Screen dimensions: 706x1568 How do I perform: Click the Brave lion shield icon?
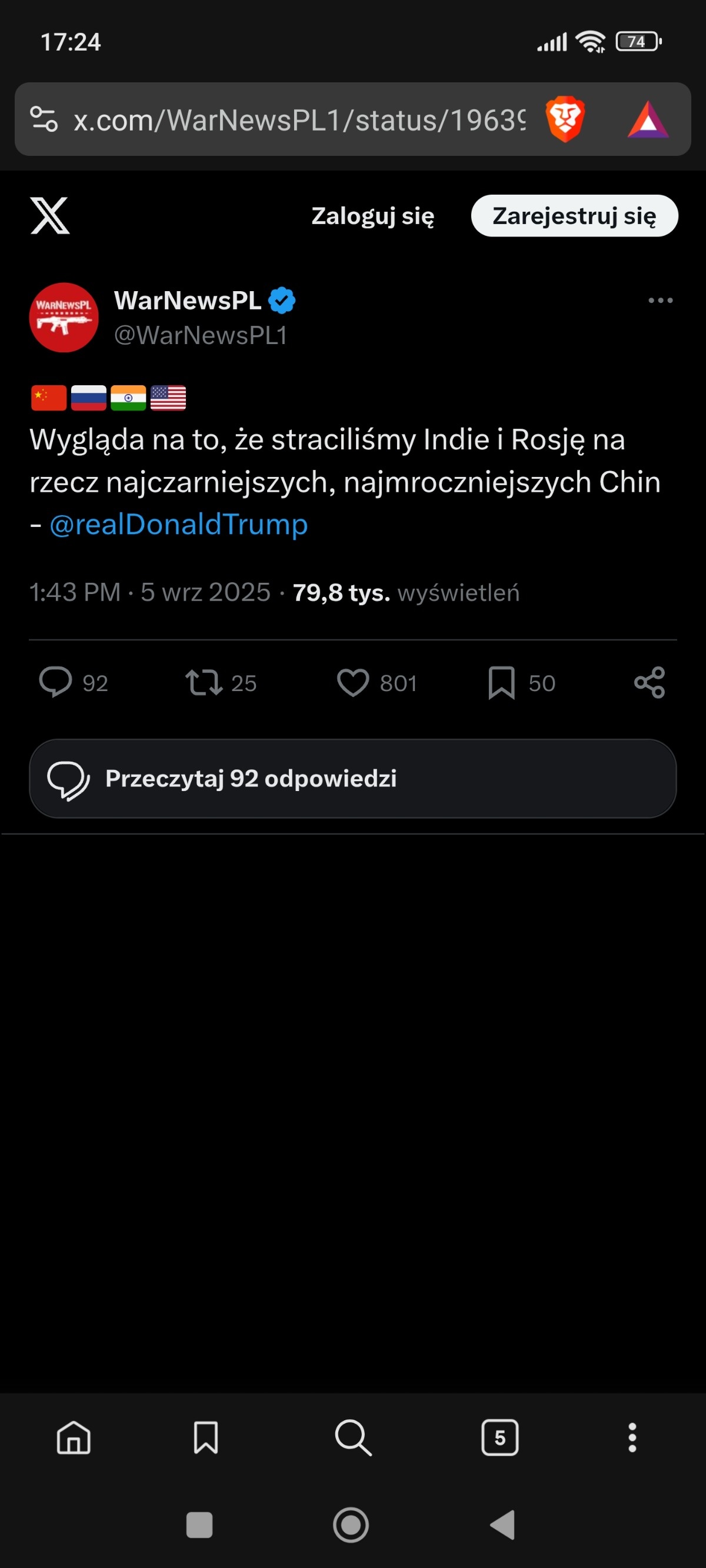[x=564, y=119]
